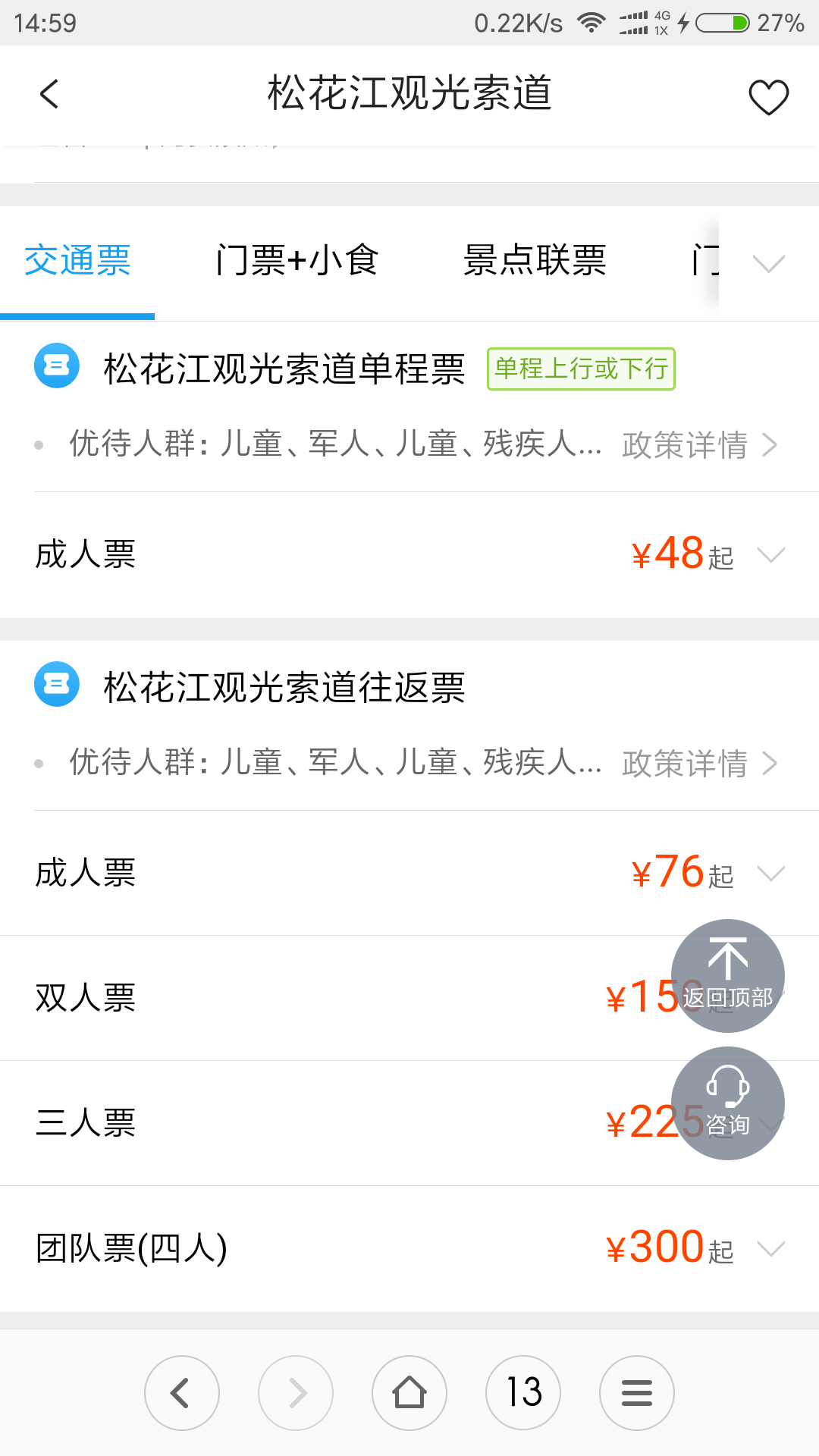Go to browser home page
819x1456 pixels.
409,1393
